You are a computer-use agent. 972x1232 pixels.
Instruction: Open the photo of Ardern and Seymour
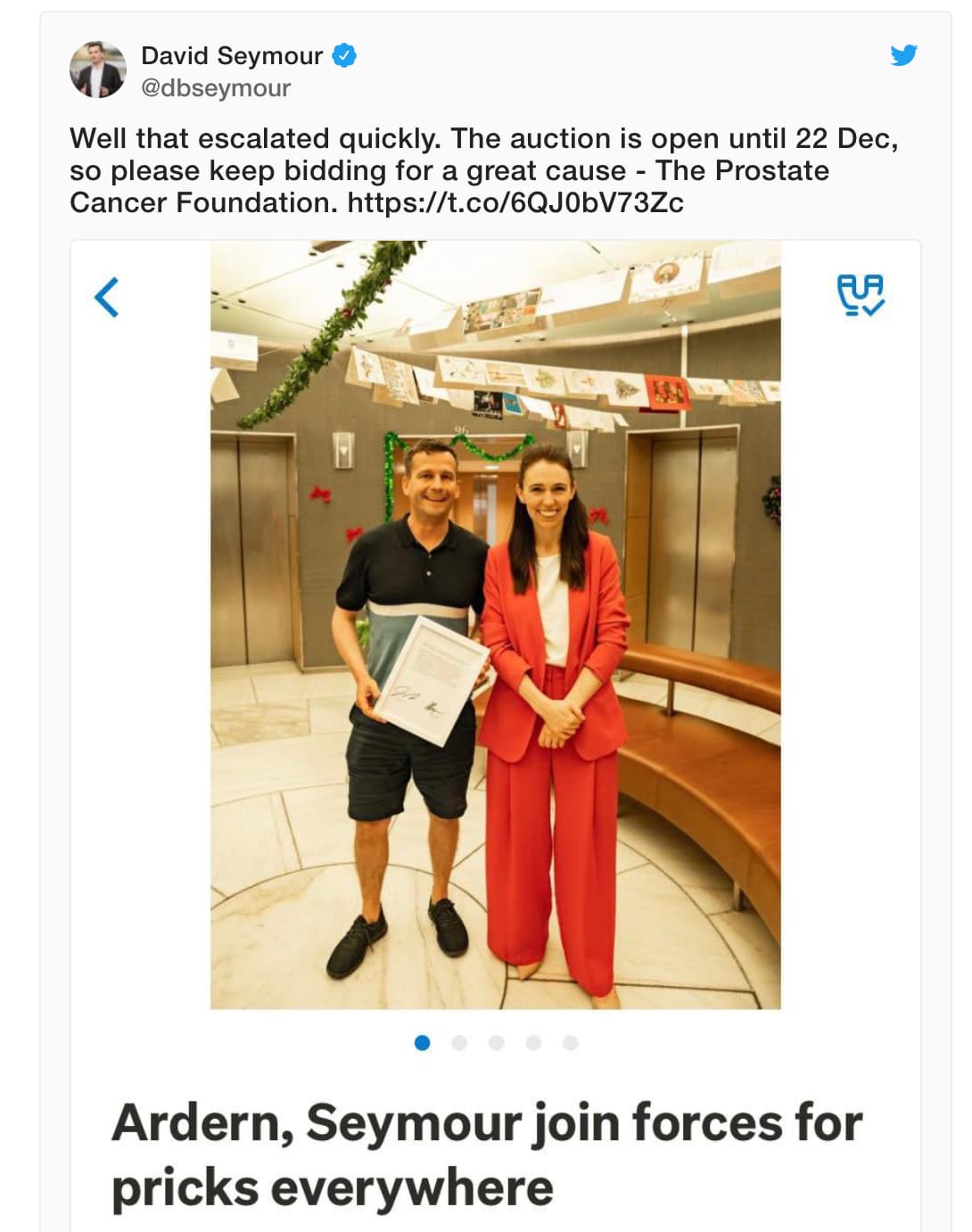pyautogui.click(x=495, y=624)
